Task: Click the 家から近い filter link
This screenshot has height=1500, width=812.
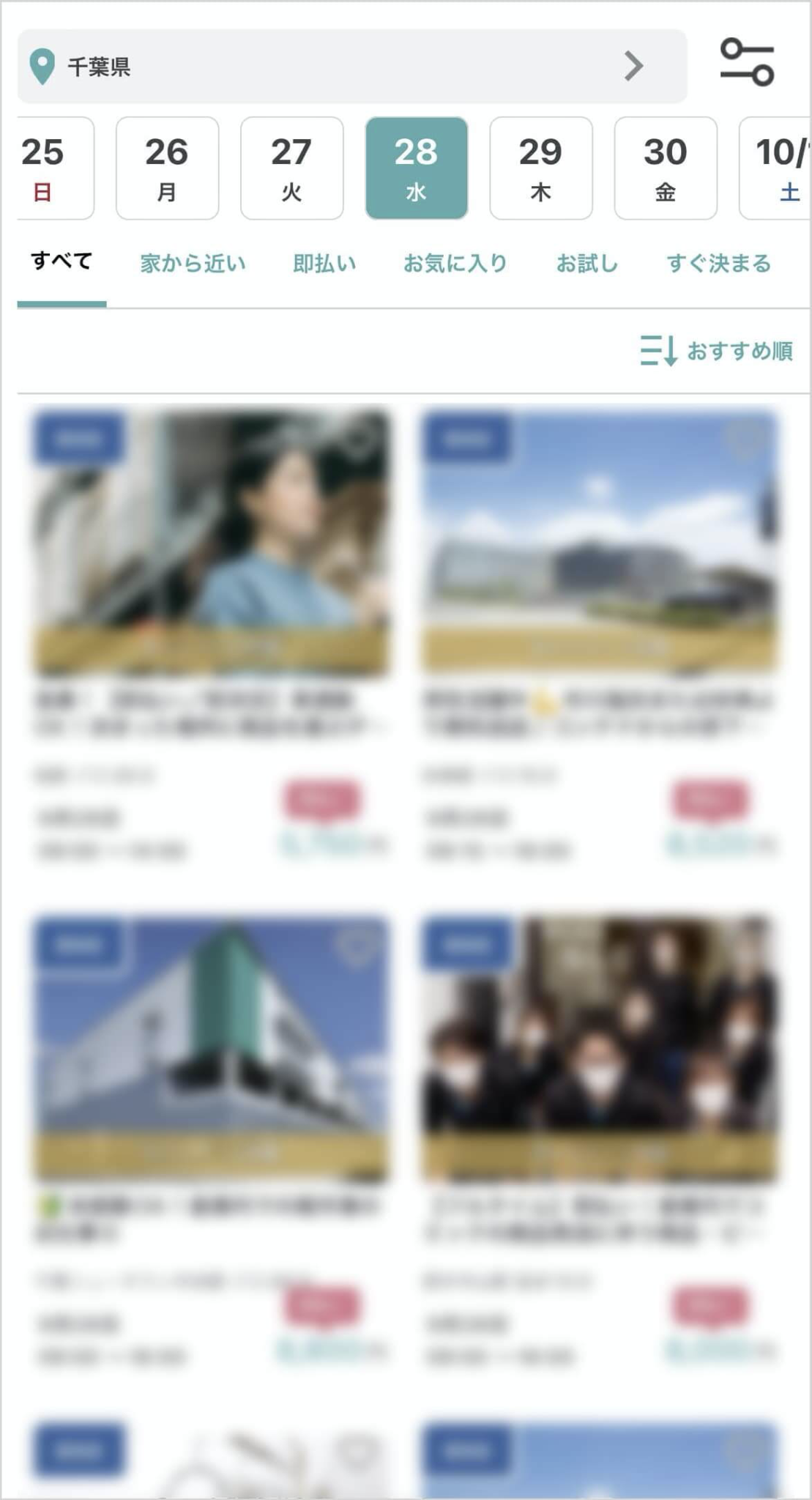Action: 193,263
